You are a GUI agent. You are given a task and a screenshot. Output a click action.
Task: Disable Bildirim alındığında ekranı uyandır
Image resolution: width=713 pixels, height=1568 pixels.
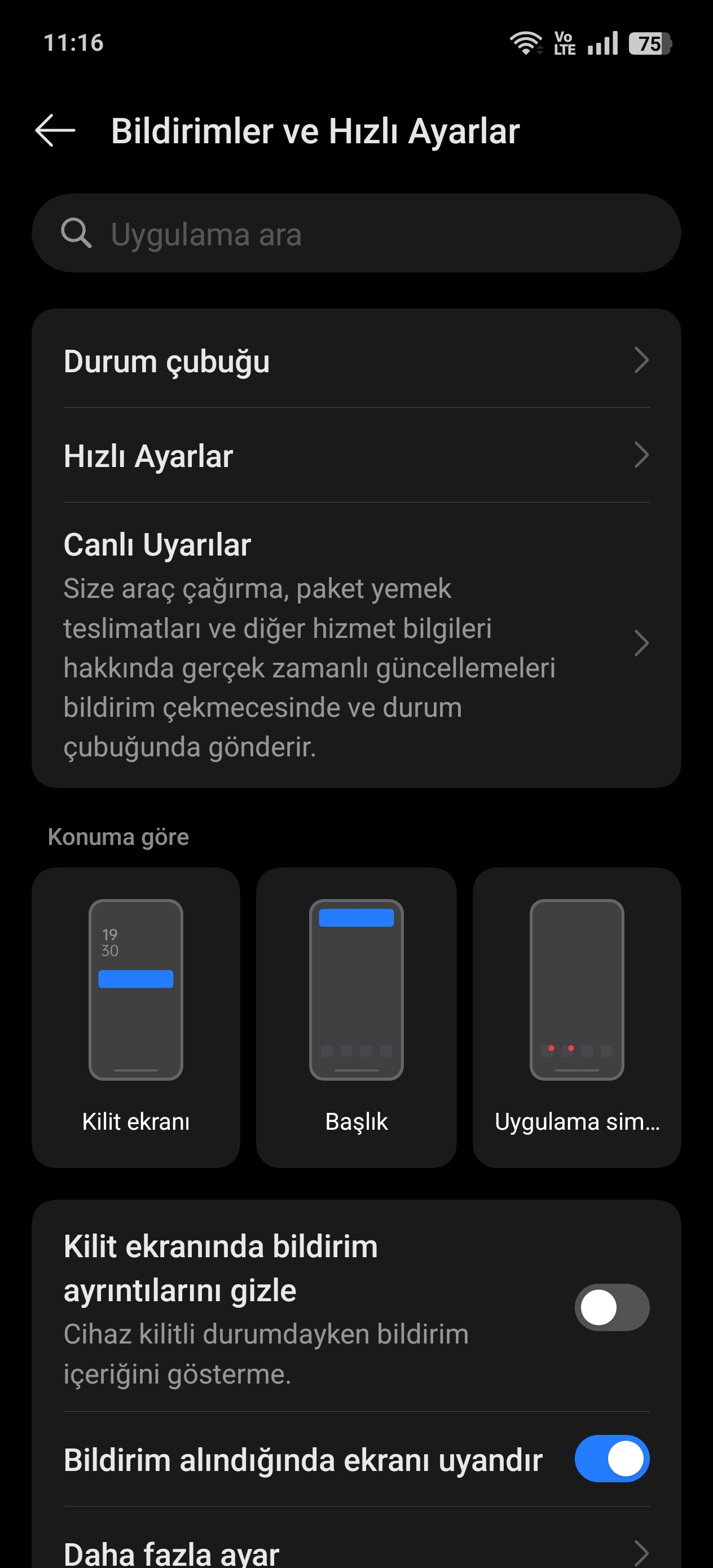click(611, 1459)
